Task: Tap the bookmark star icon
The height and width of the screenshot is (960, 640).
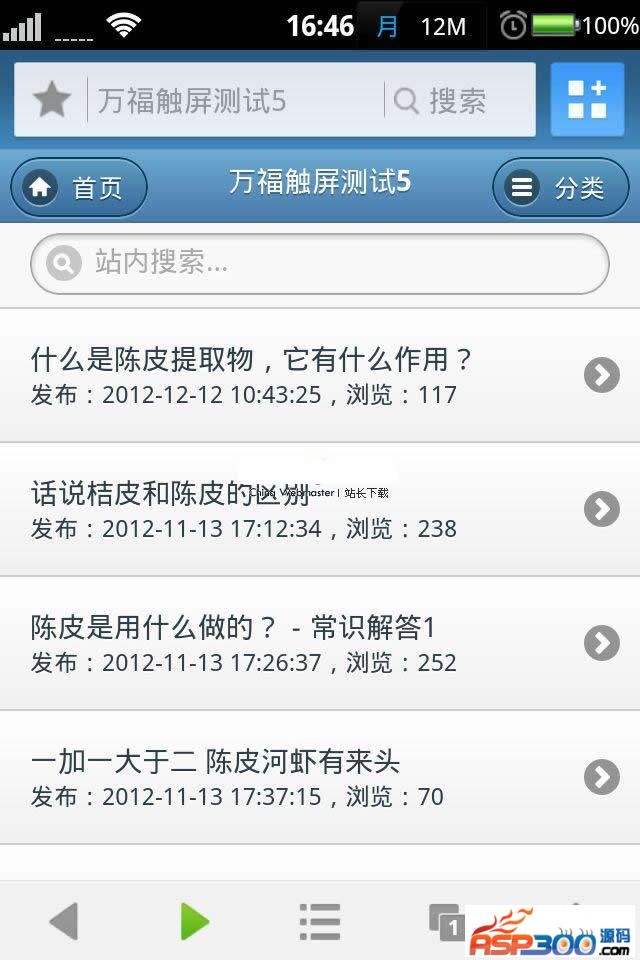Action: pos(52,100)
